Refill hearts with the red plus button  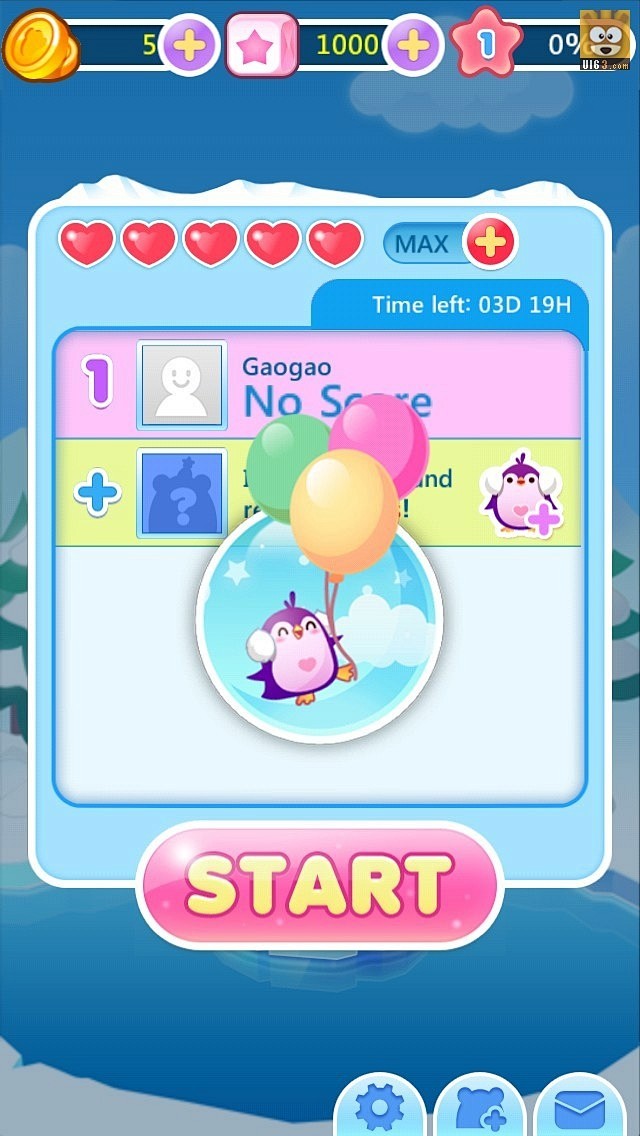tap(490, 242)
